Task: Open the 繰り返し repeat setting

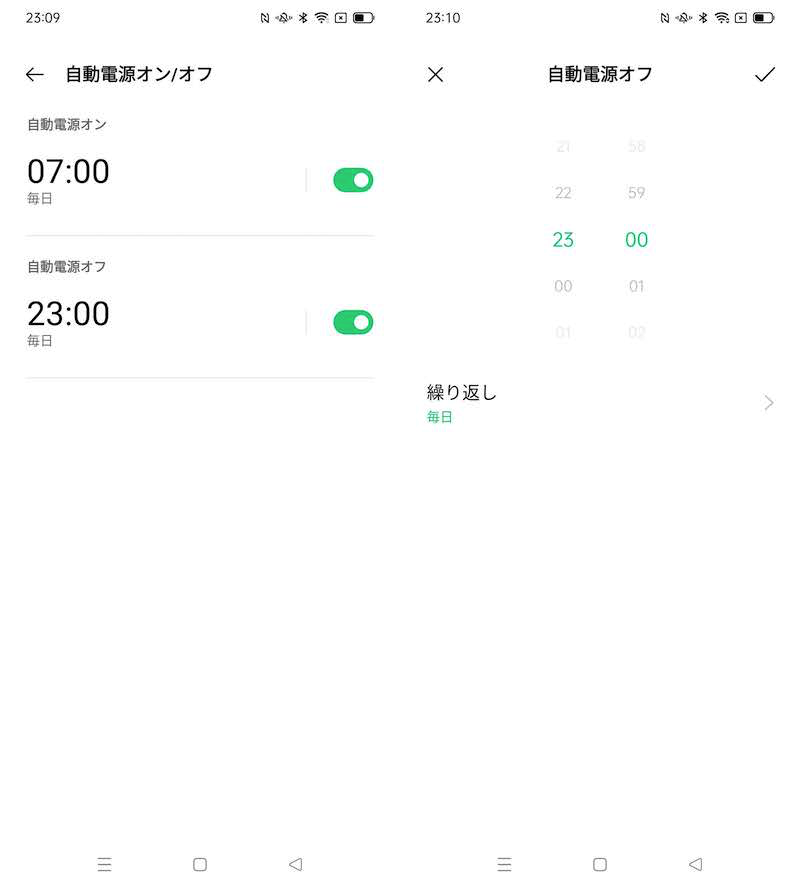Action: [600, 402]
